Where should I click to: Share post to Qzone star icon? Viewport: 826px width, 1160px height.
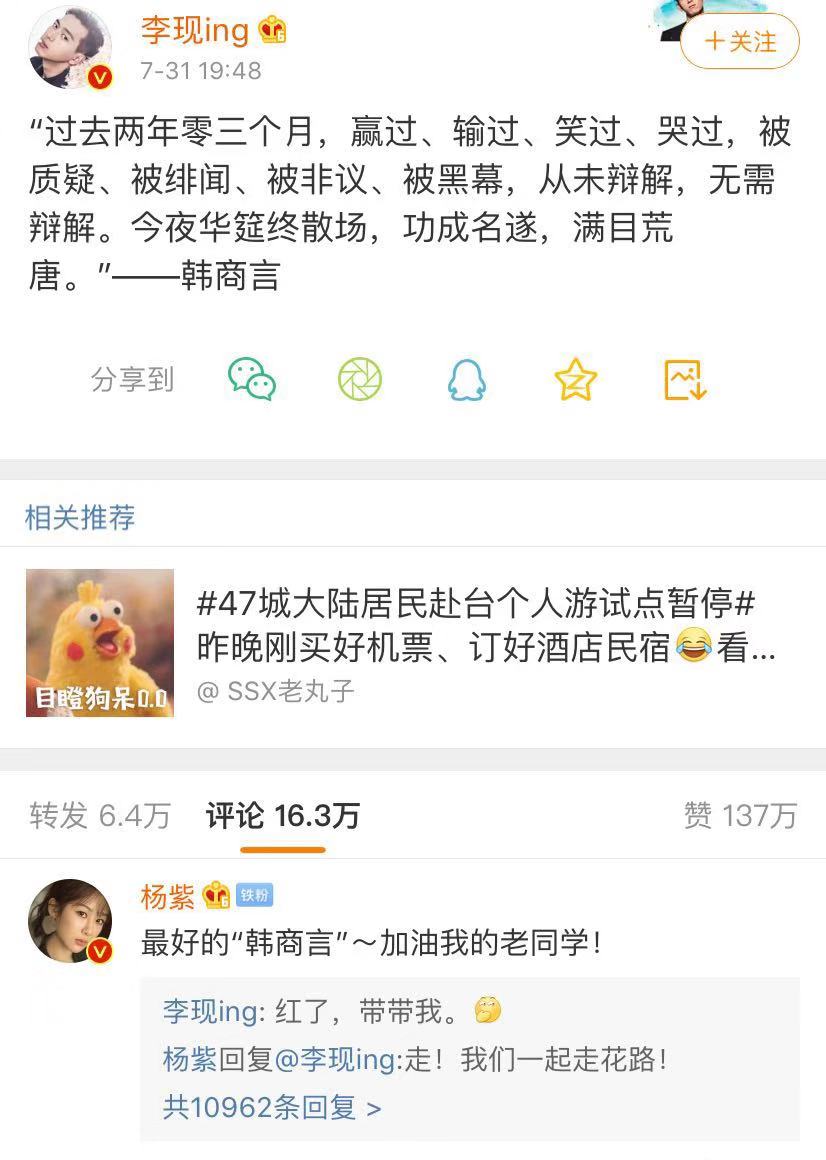click(575, 380)
